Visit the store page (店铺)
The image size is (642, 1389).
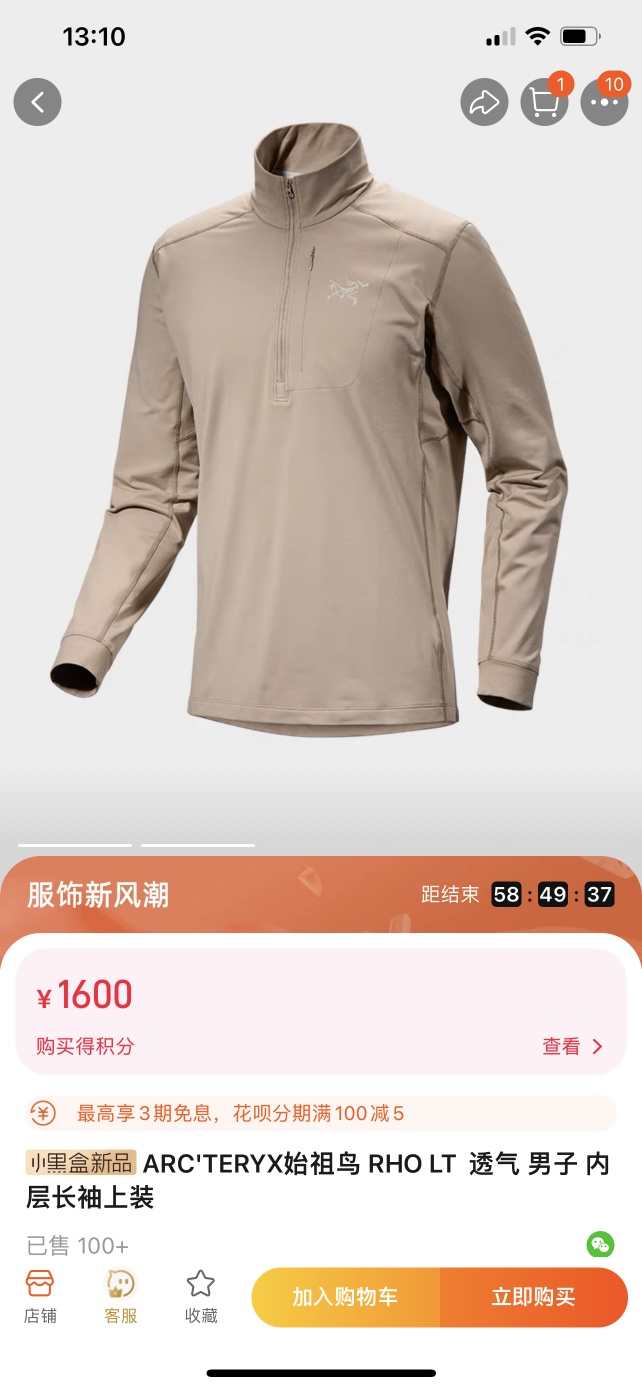click(x=39, y=1296)
